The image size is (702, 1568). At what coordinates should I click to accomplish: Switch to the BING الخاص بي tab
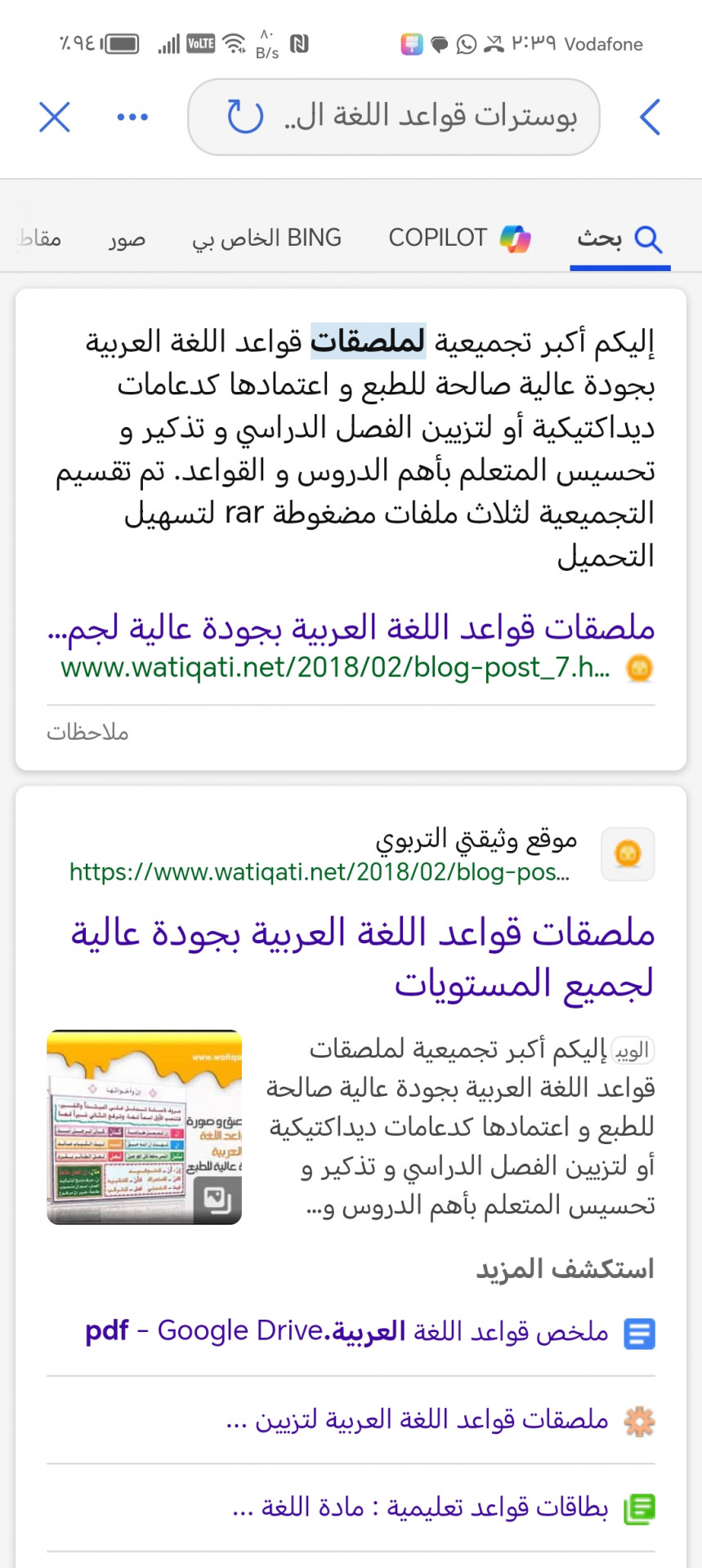click(266, 238)
